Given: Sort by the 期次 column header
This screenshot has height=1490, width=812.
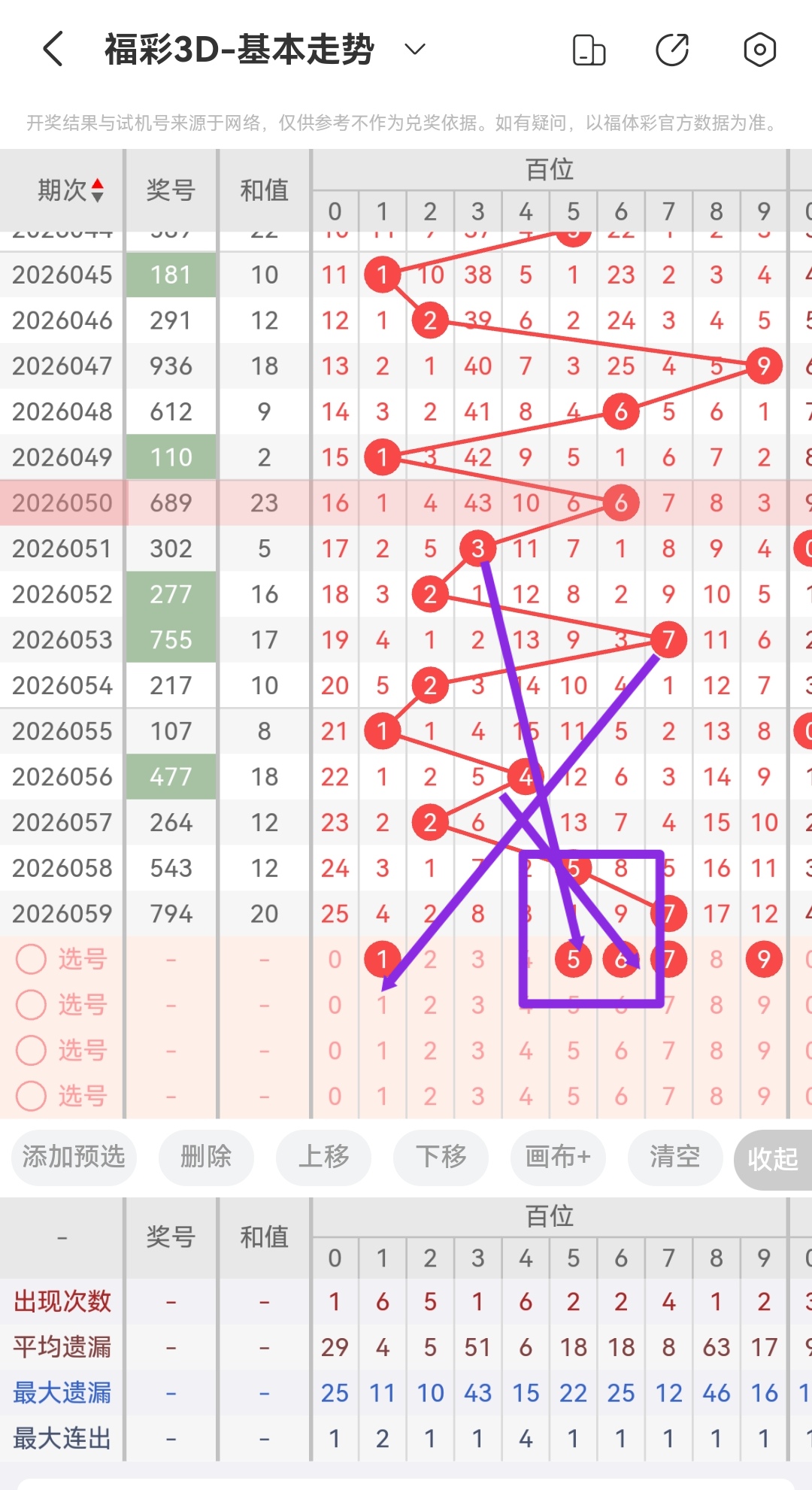Looking at the screenshot, I should (x=70, y=190).
